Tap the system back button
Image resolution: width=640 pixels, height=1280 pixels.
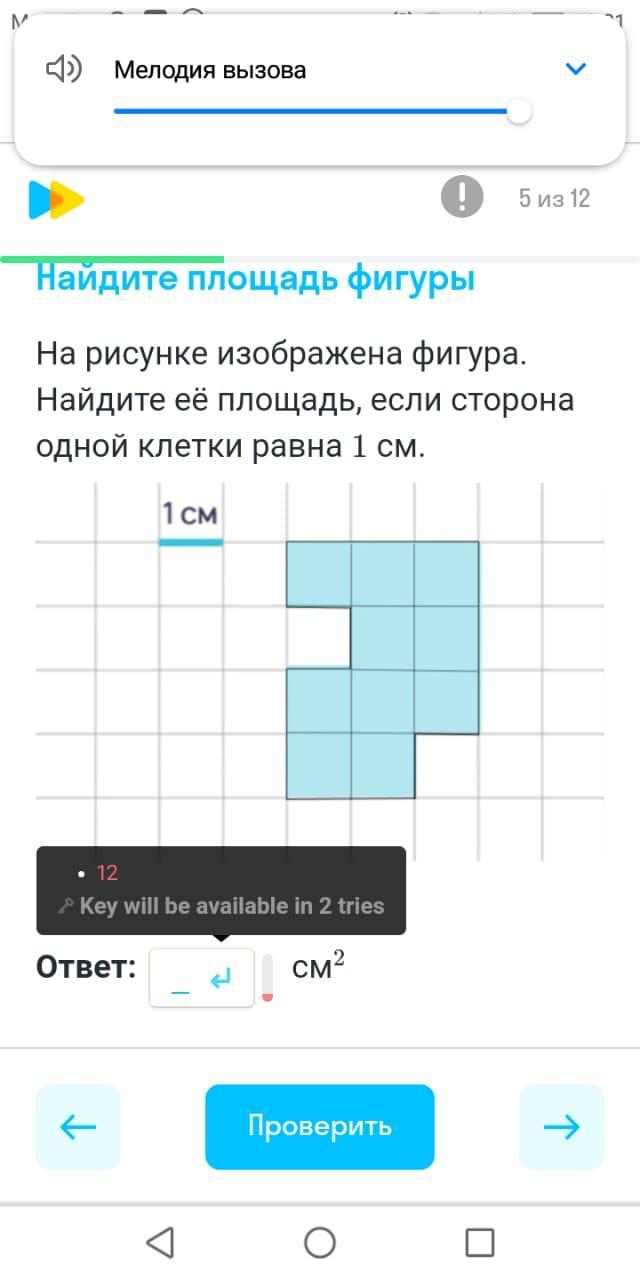tap(160, 1242)
